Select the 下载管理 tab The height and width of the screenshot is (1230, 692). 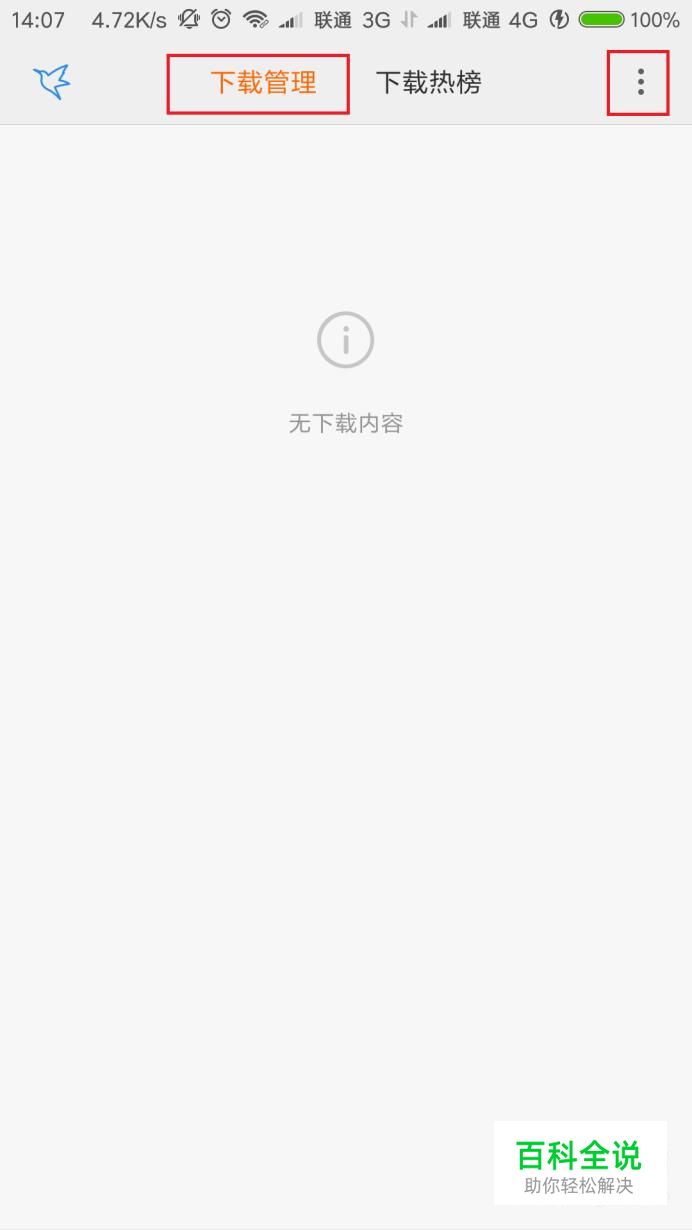[x=263, y=83]
